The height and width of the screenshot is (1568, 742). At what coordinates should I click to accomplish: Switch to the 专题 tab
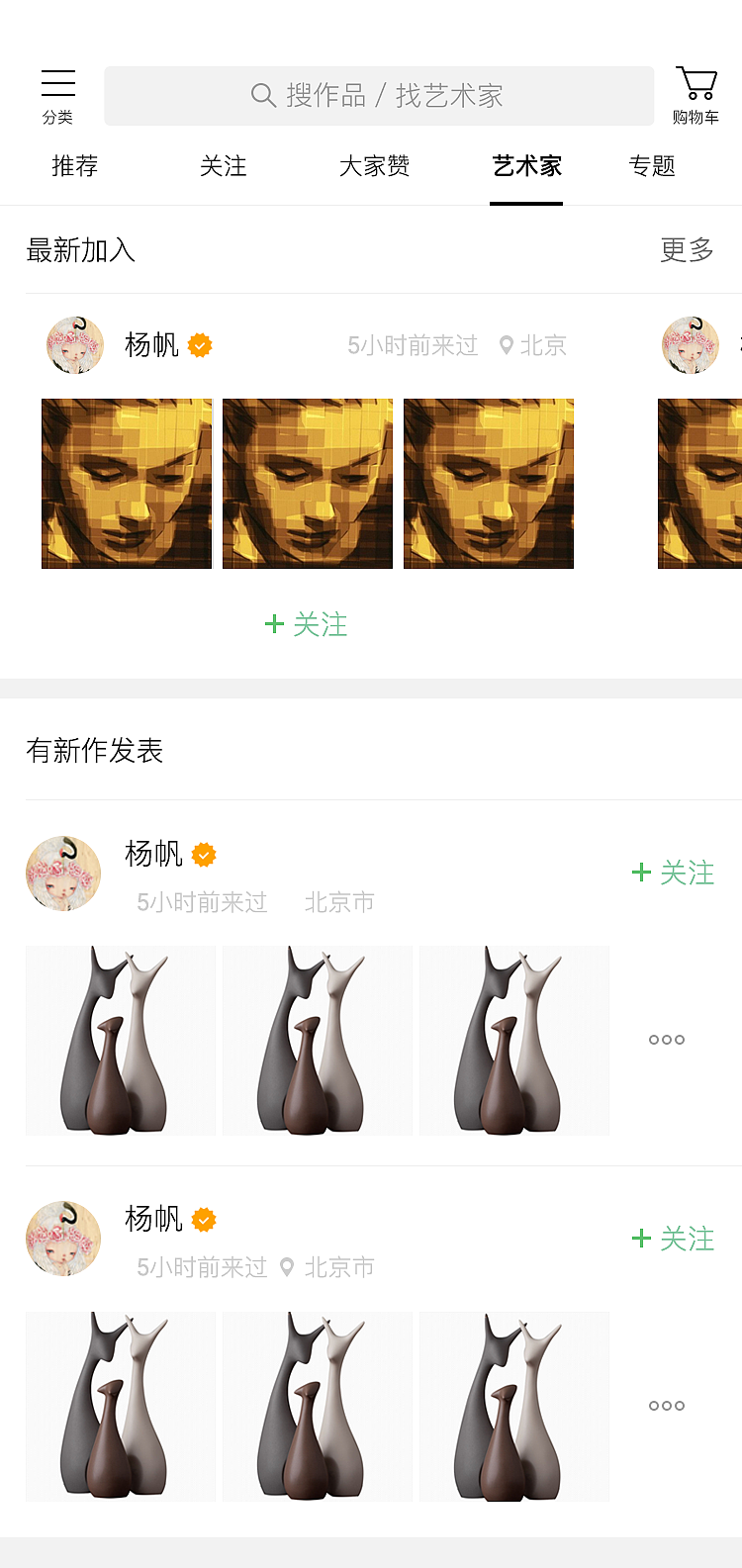(652, 167)
